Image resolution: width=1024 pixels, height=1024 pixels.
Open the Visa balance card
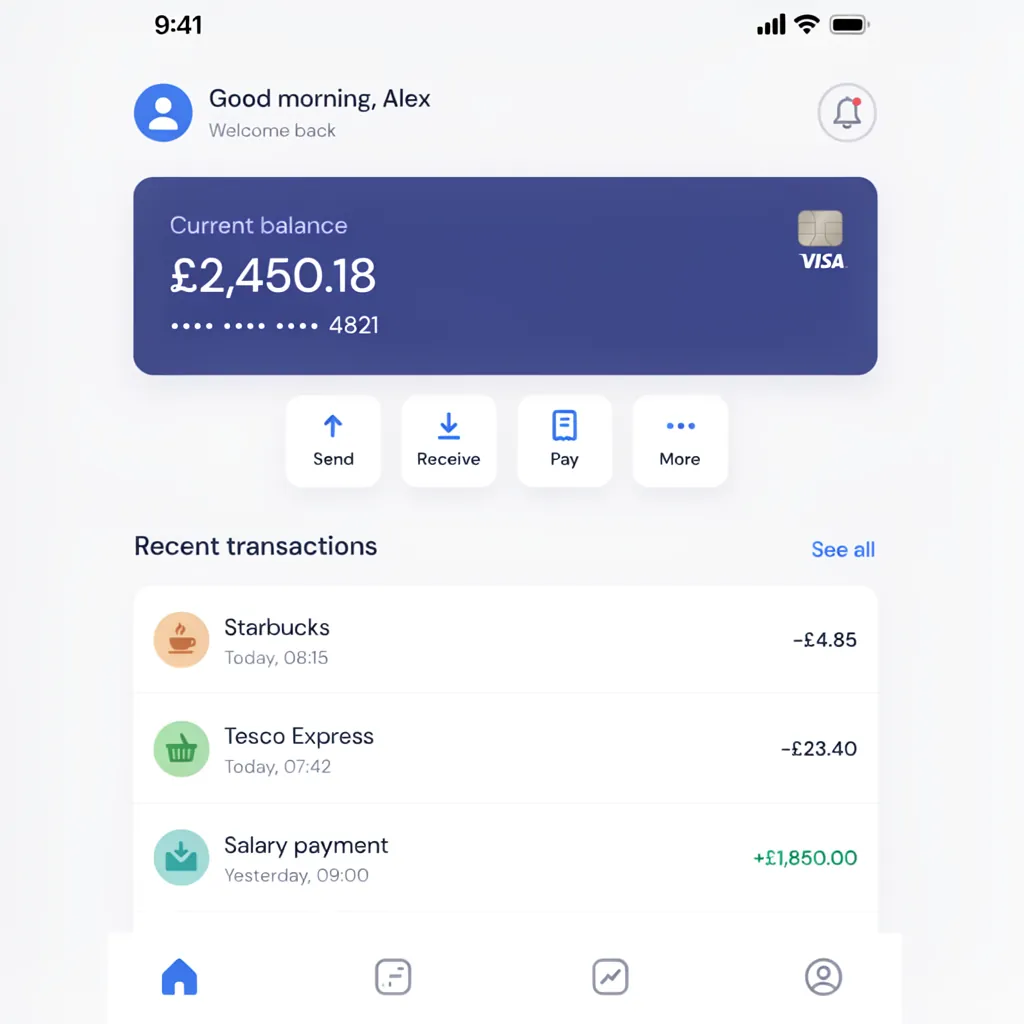pos(505,276)
